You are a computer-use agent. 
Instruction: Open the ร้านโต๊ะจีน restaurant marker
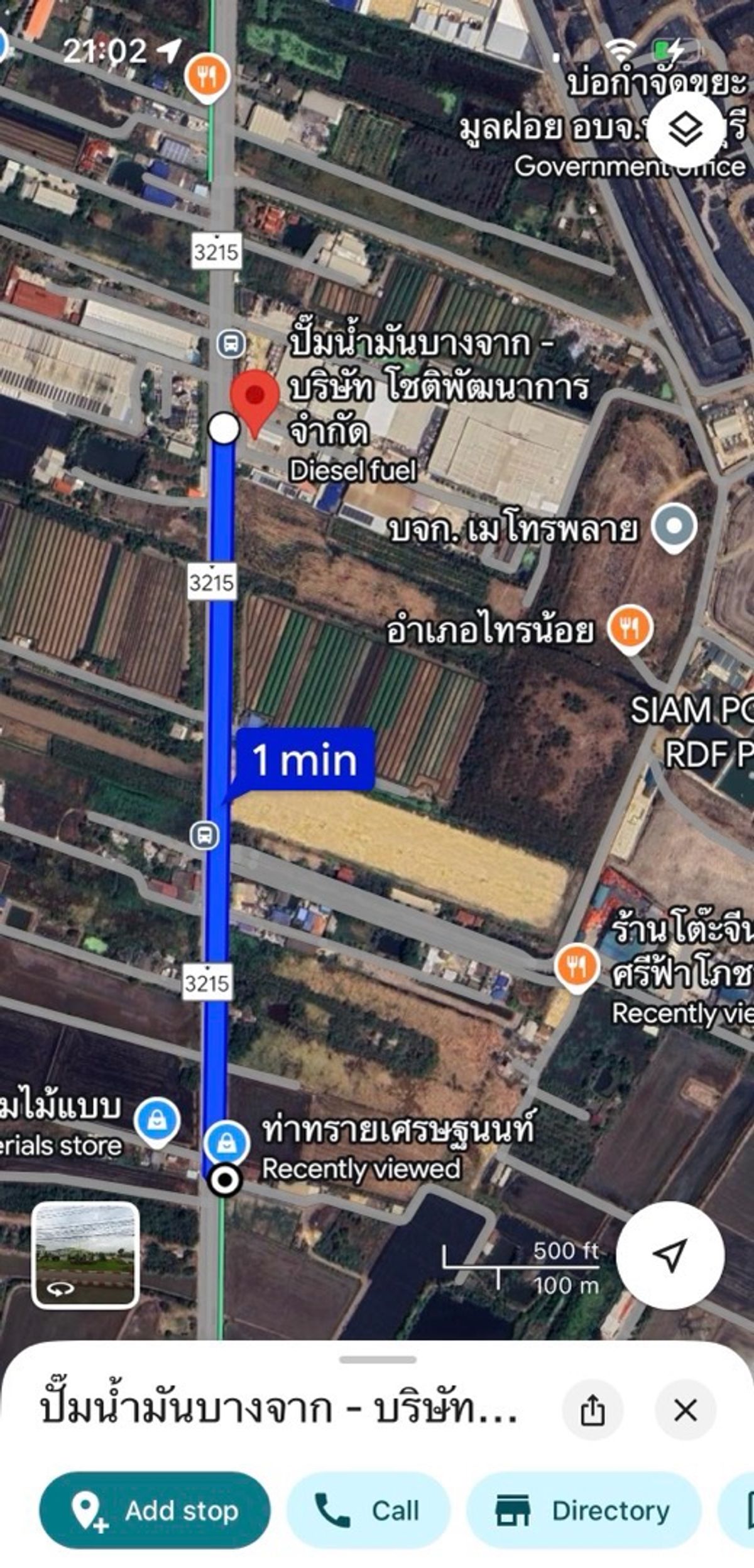click(576, 968)
